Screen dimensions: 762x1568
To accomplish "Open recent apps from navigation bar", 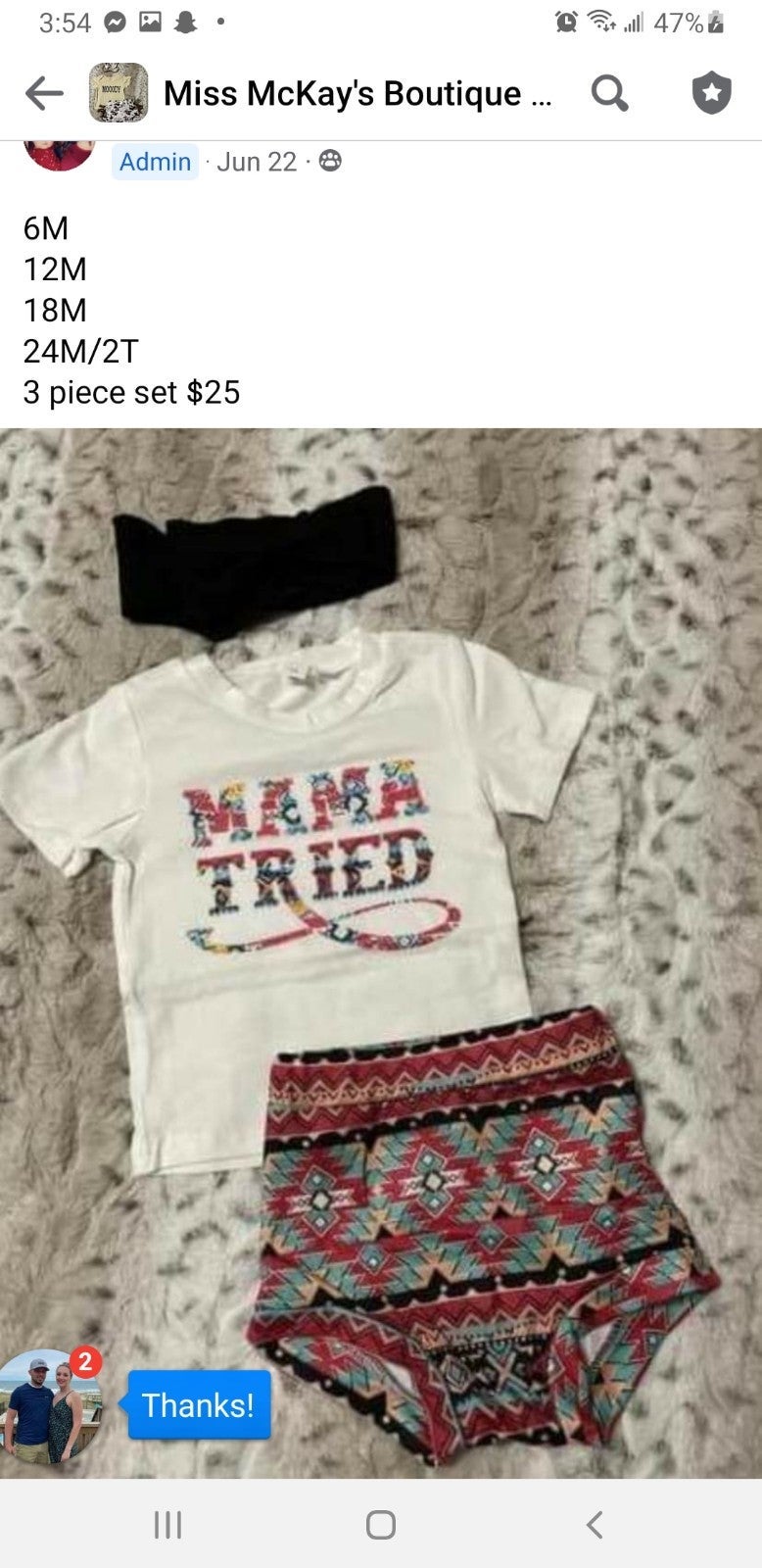I will [x=168, y=1525].
